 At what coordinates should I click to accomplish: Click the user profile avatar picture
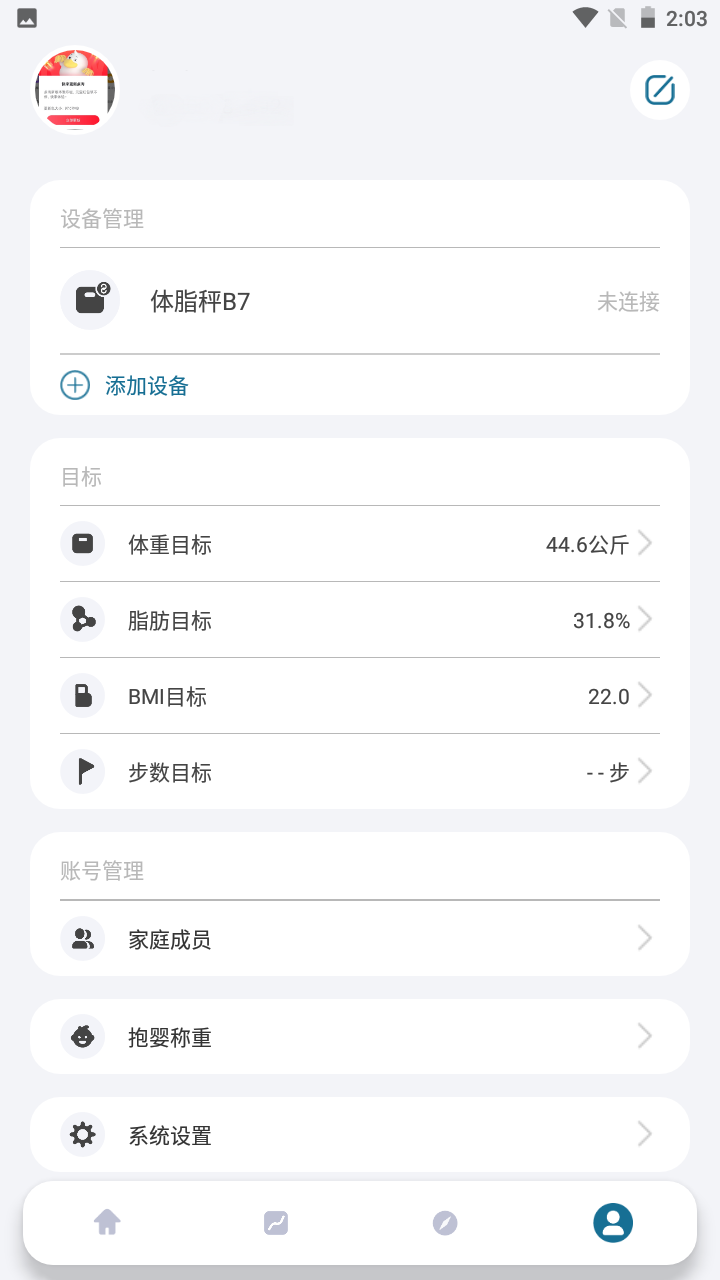pyautogui.click(x=75, y=88)
